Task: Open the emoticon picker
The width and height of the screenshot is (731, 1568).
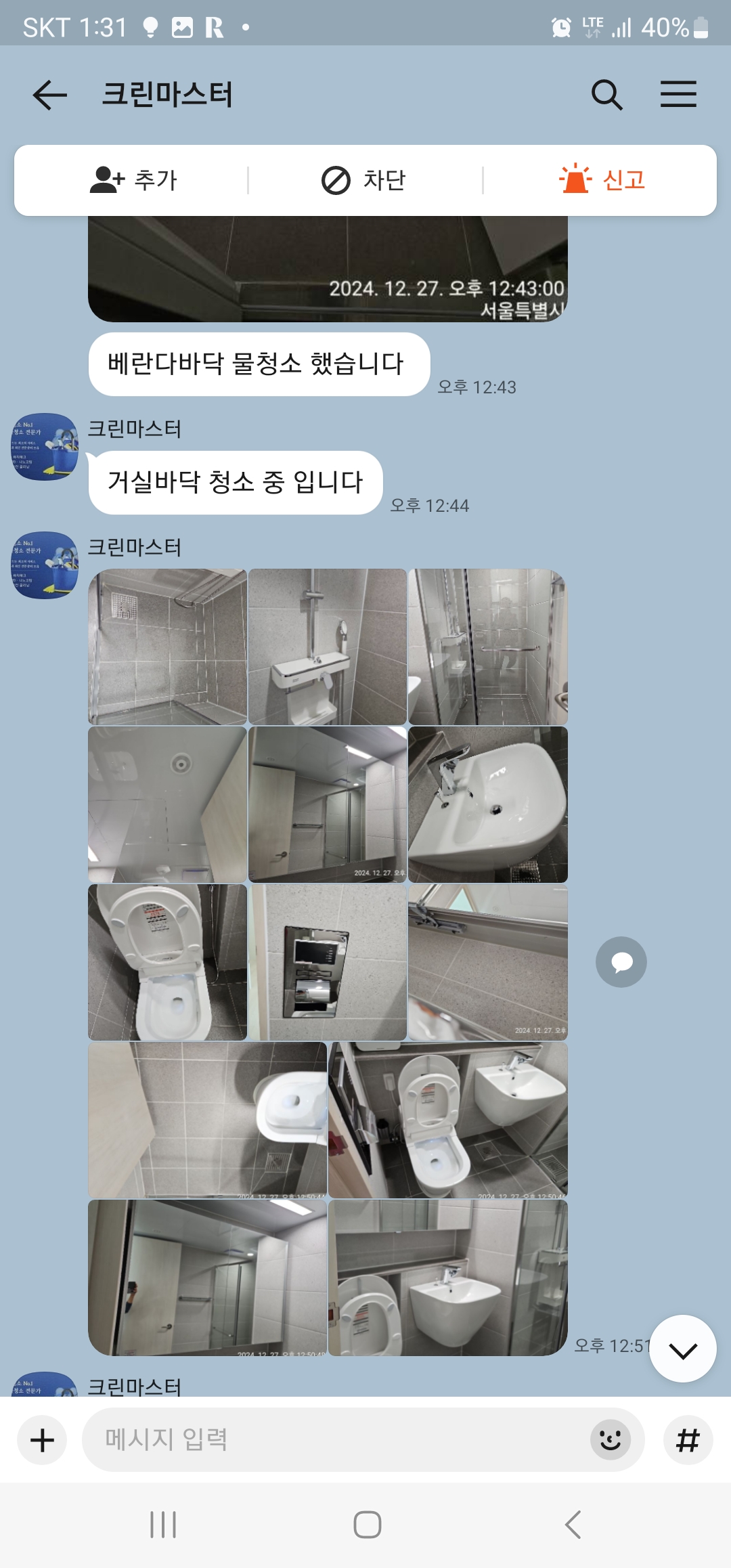Action: 610,1440
